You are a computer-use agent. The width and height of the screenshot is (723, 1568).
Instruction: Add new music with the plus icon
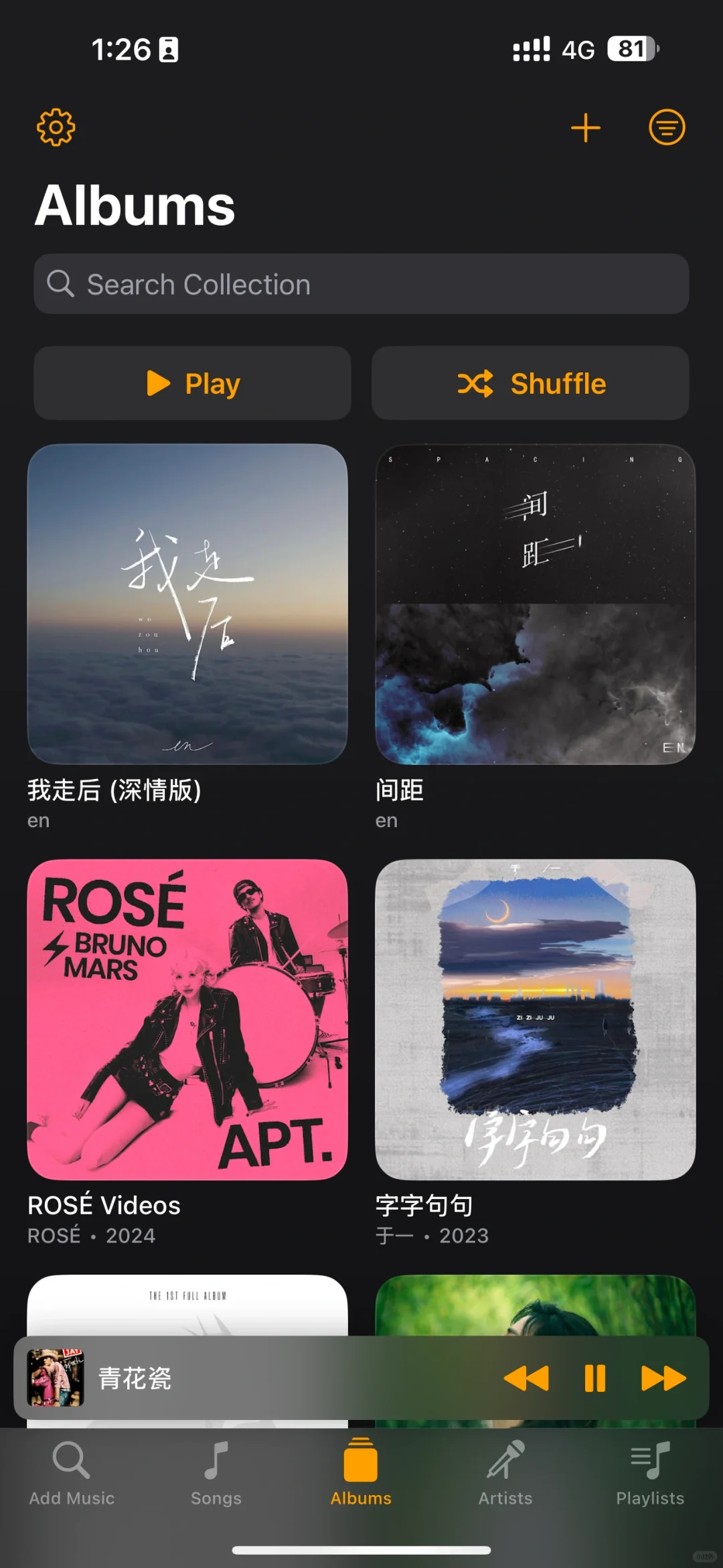click(586, 127)
